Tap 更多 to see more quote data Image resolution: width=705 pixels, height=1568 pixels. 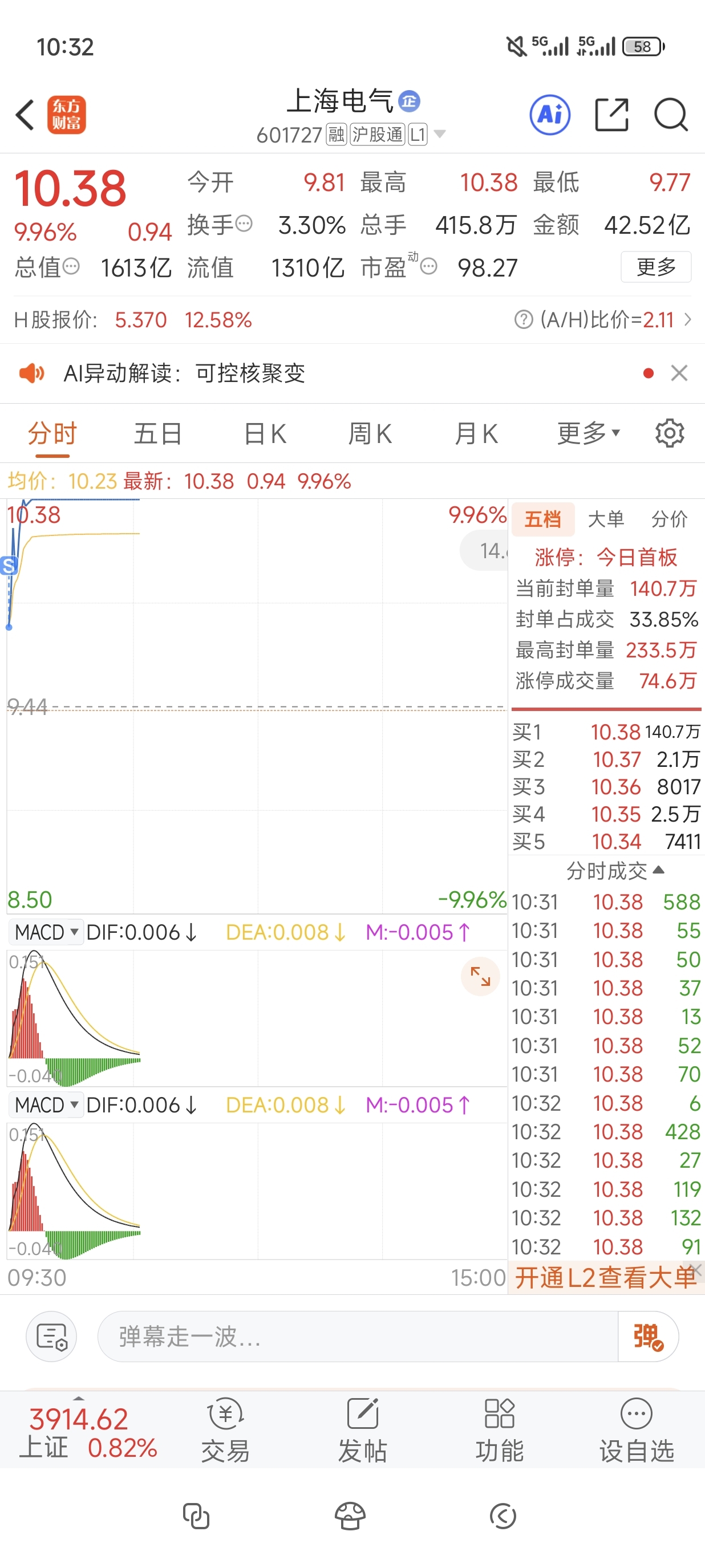[656, 267]
